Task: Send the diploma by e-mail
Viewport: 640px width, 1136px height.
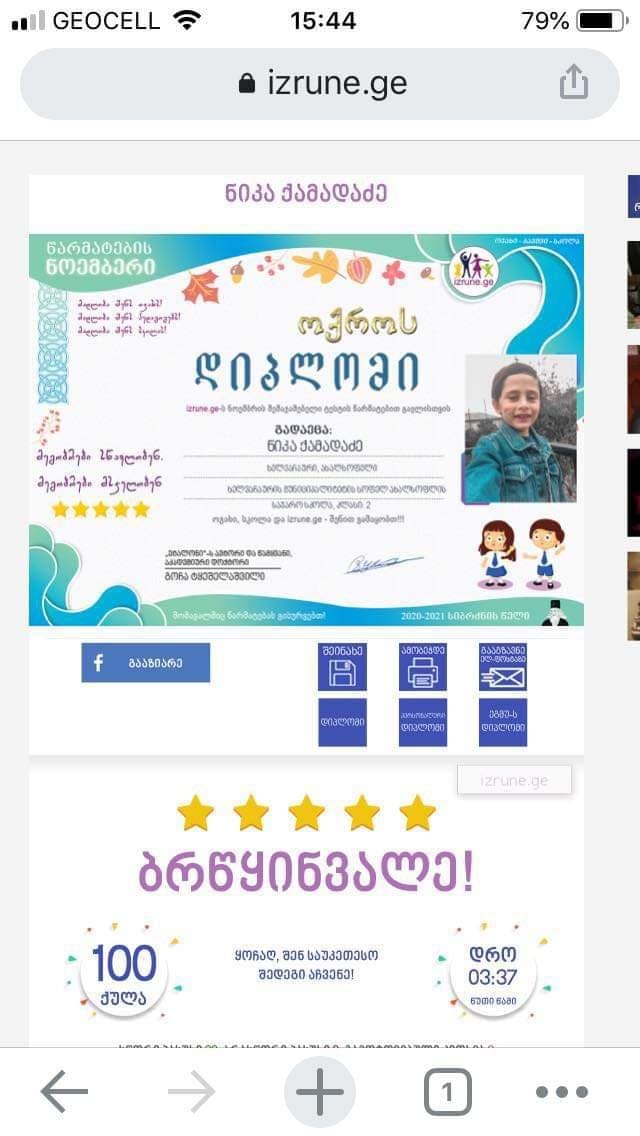Action: [x=503, y=667]
